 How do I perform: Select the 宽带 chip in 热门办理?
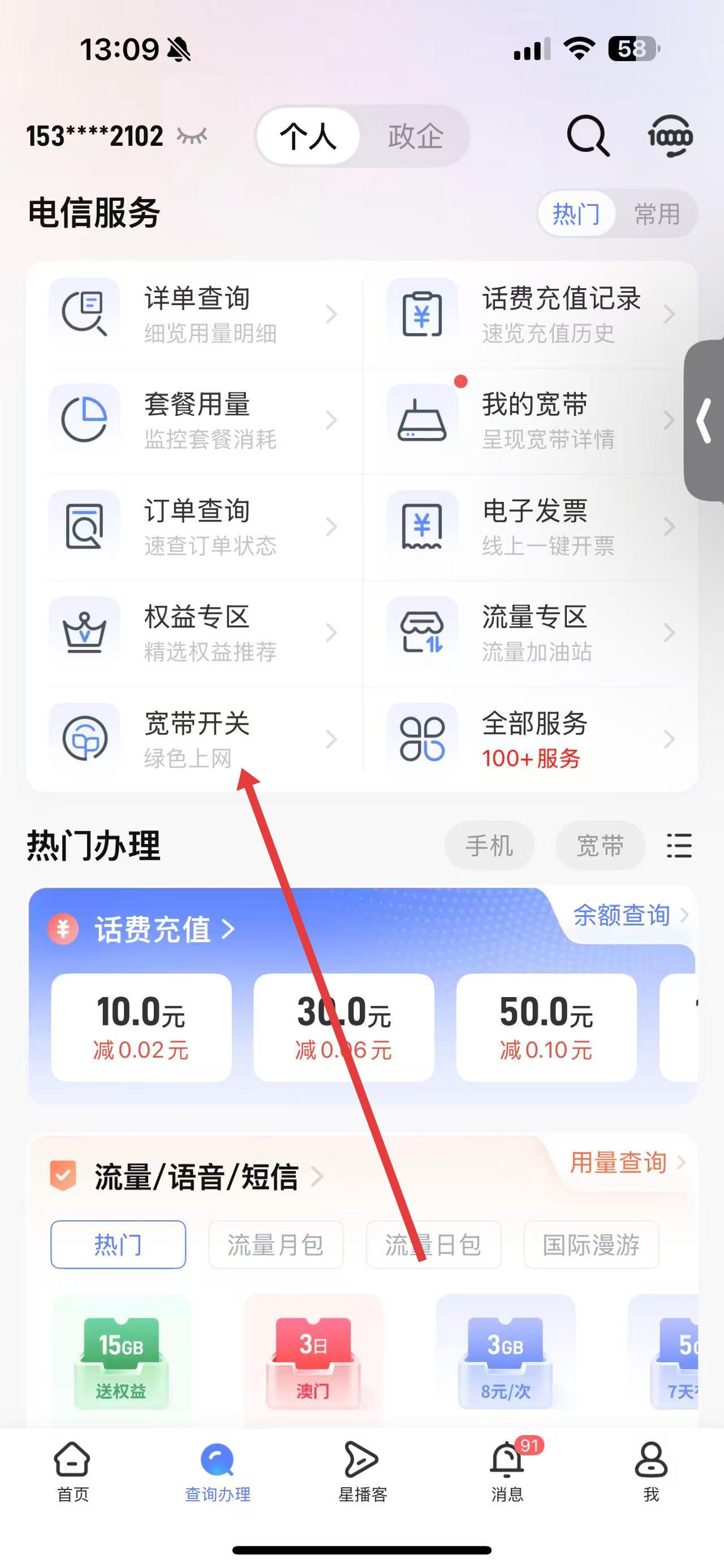click(x=600, y=846)
